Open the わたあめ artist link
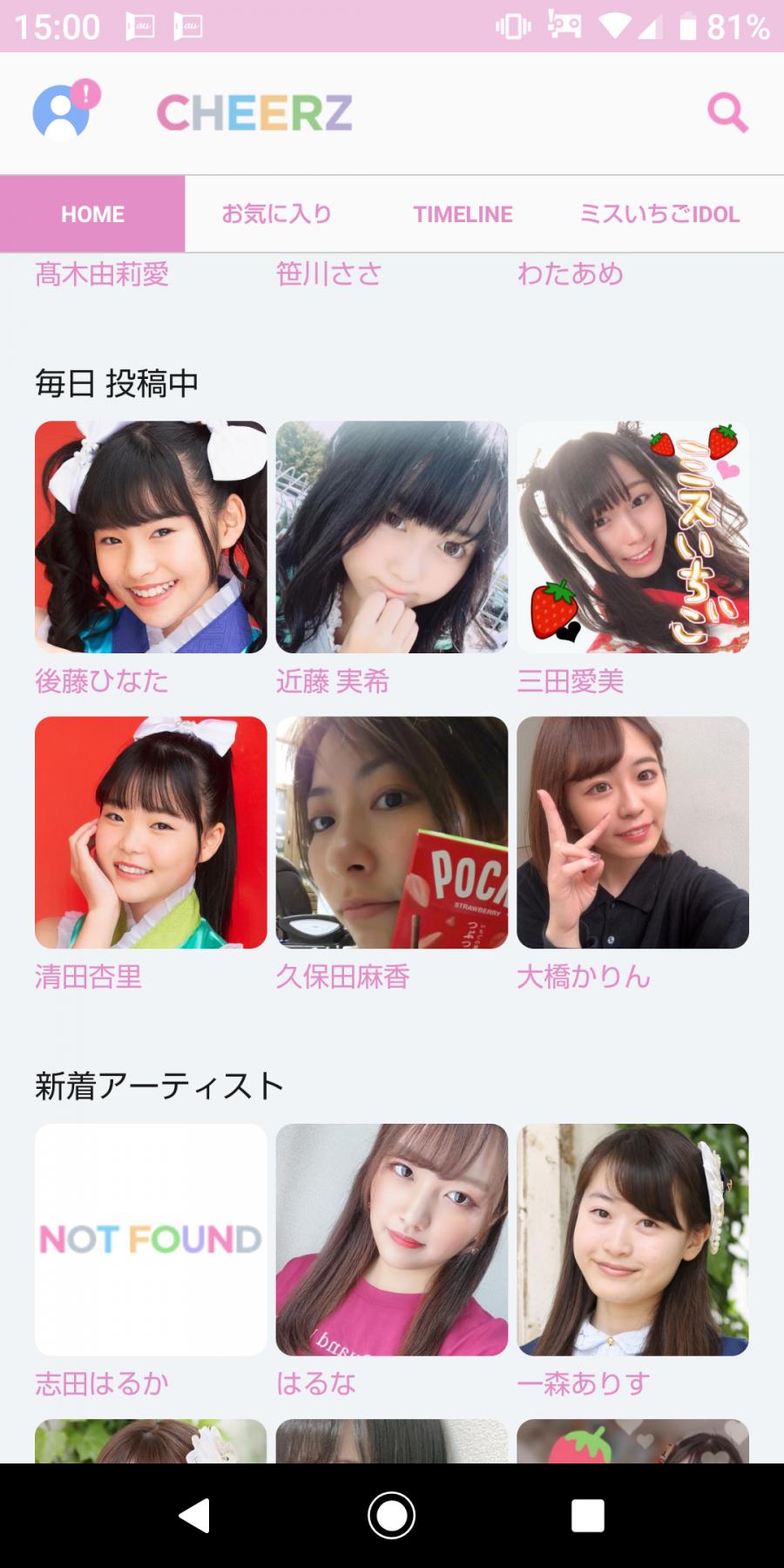 (571, 274)
